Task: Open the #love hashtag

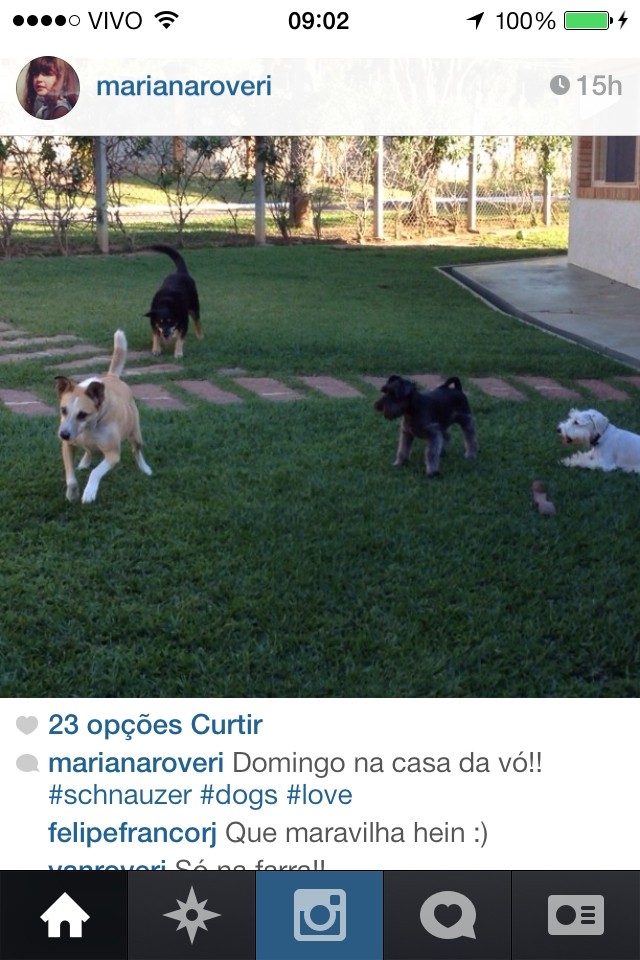Action: click(319, 796)
